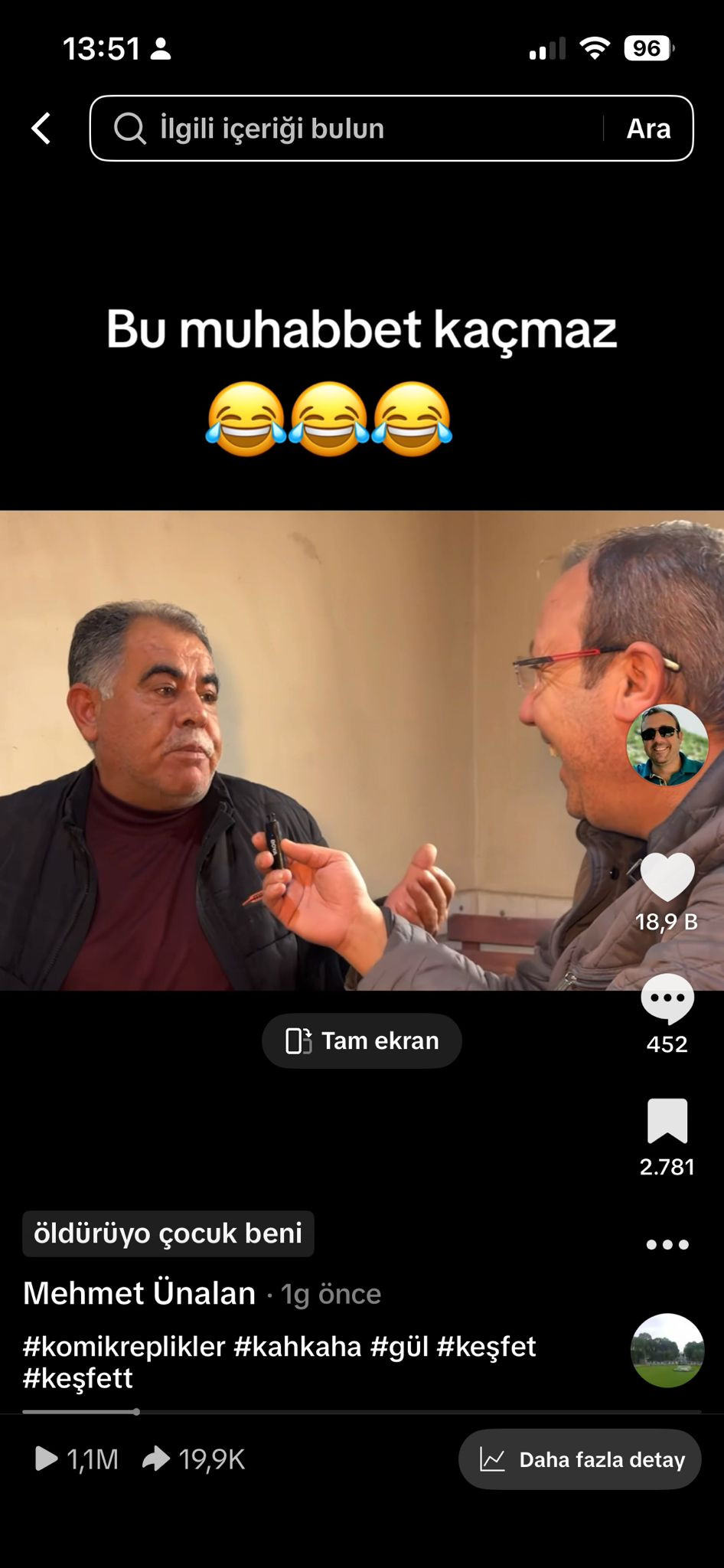Viewport: 724px width, 1568px height.
Task: Open the comments with 452 replies
Action: 667,999
